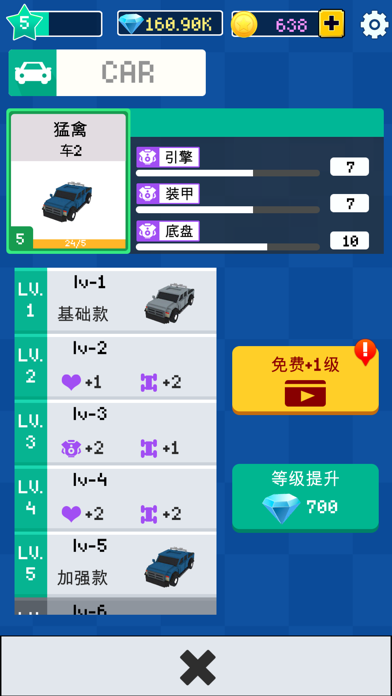The height and width of the screenshot is (696, 392).
Task: Close the car screen with X
Action: tap(196, 666)
